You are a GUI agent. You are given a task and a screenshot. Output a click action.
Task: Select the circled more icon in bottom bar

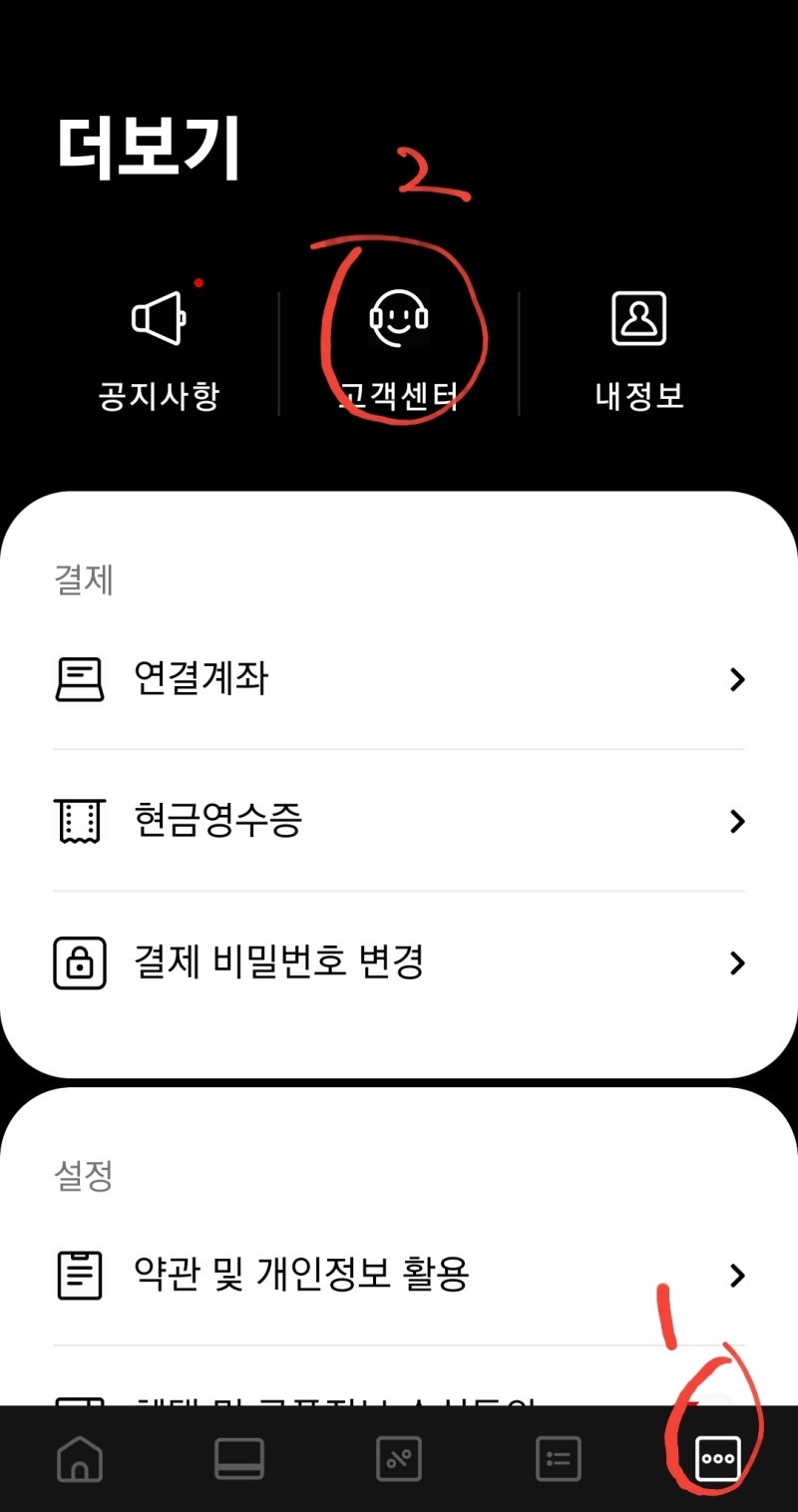pos(717,1459)
